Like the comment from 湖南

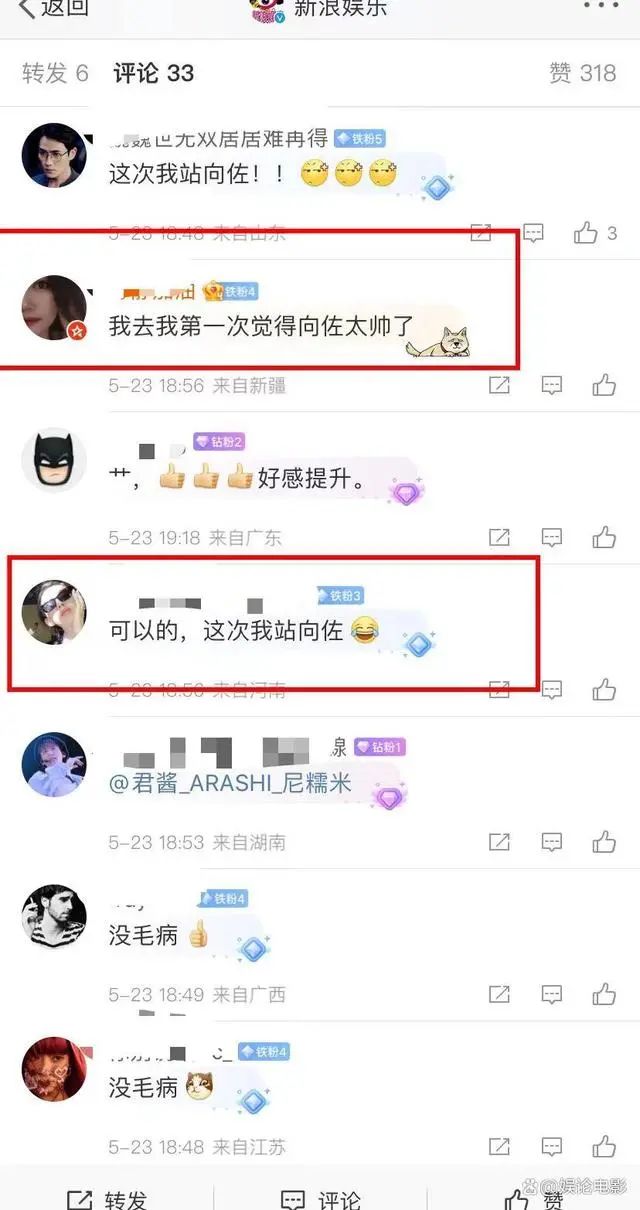[x=604, y=842]
